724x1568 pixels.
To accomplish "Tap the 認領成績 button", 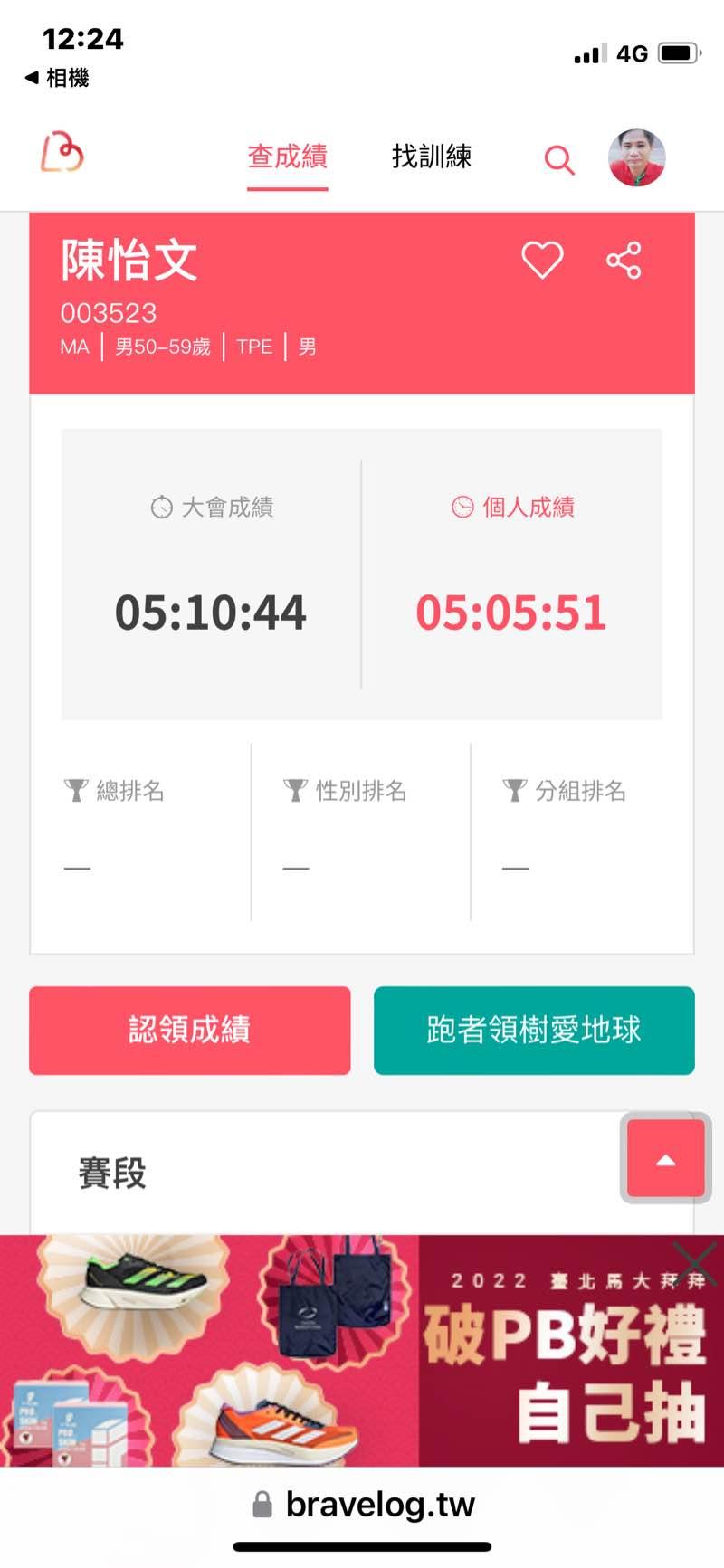I will pos(189,1030).
